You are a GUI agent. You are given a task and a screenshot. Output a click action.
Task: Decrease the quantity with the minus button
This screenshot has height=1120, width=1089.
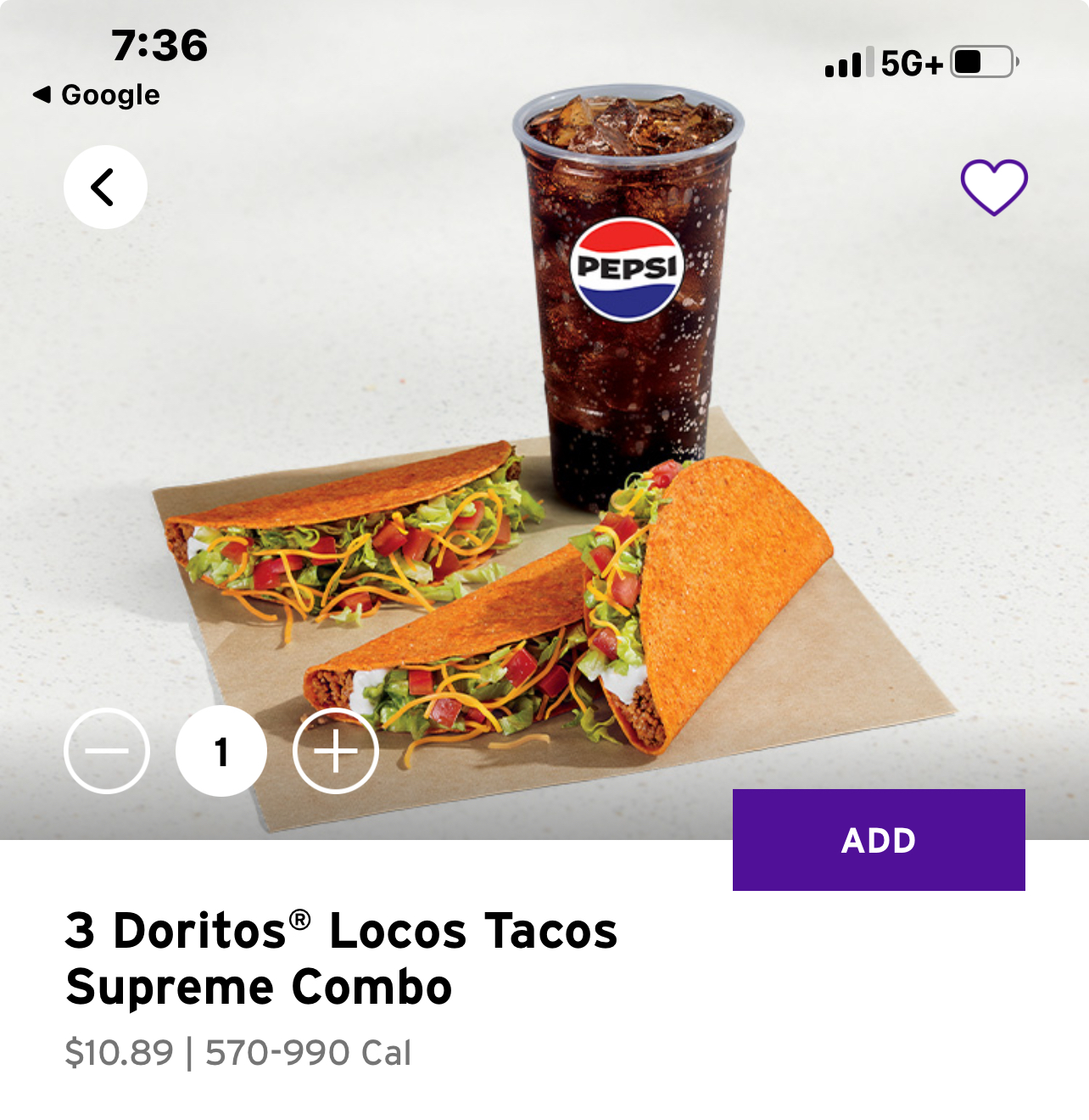107,751
